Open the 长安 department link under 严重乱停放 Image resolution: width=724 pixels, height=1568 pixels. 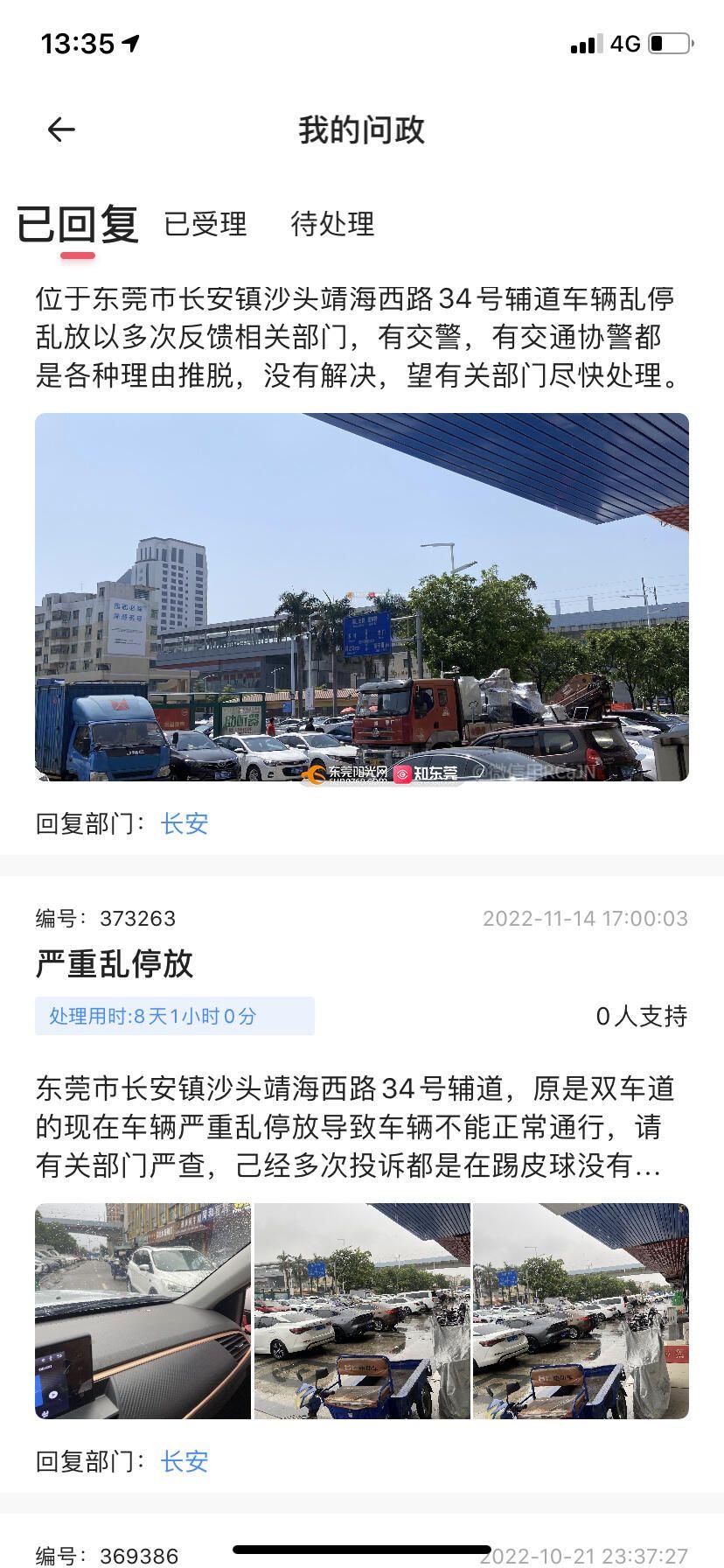(184, 1461)
